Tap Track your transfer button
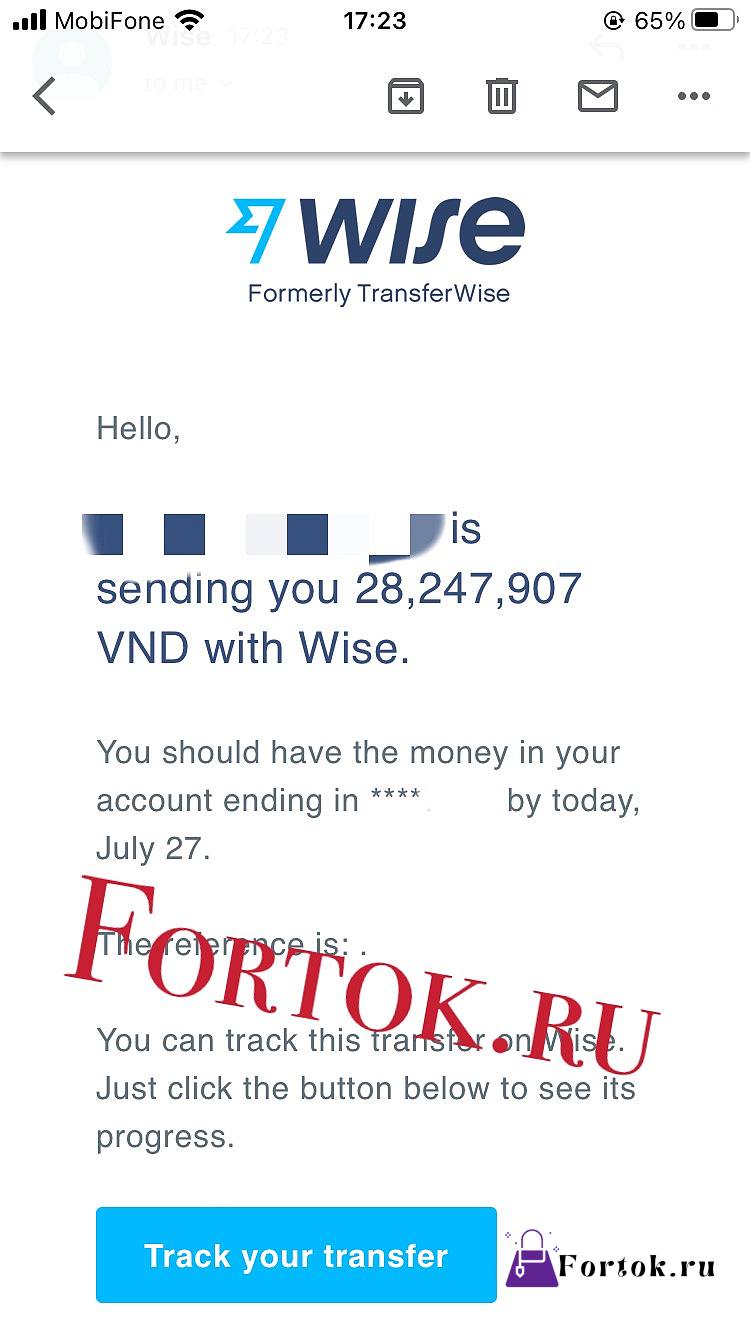This screenshot has width=750, height=1334. (x=296, y=1255)
